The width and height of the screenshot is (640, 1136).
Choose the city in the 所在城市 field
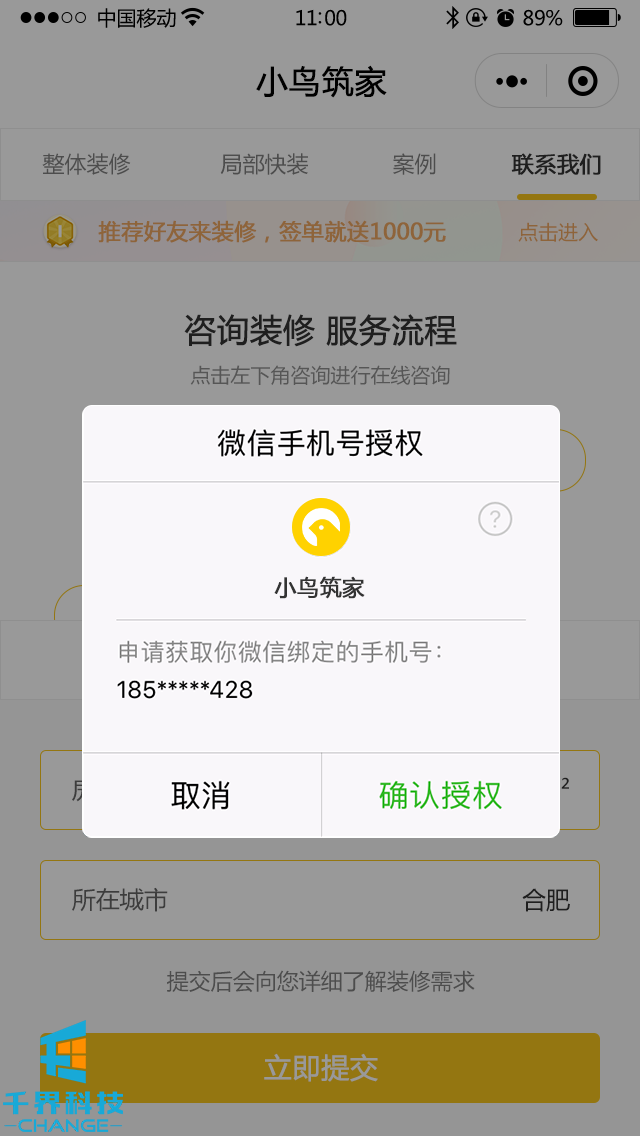(x=320, y=900)
